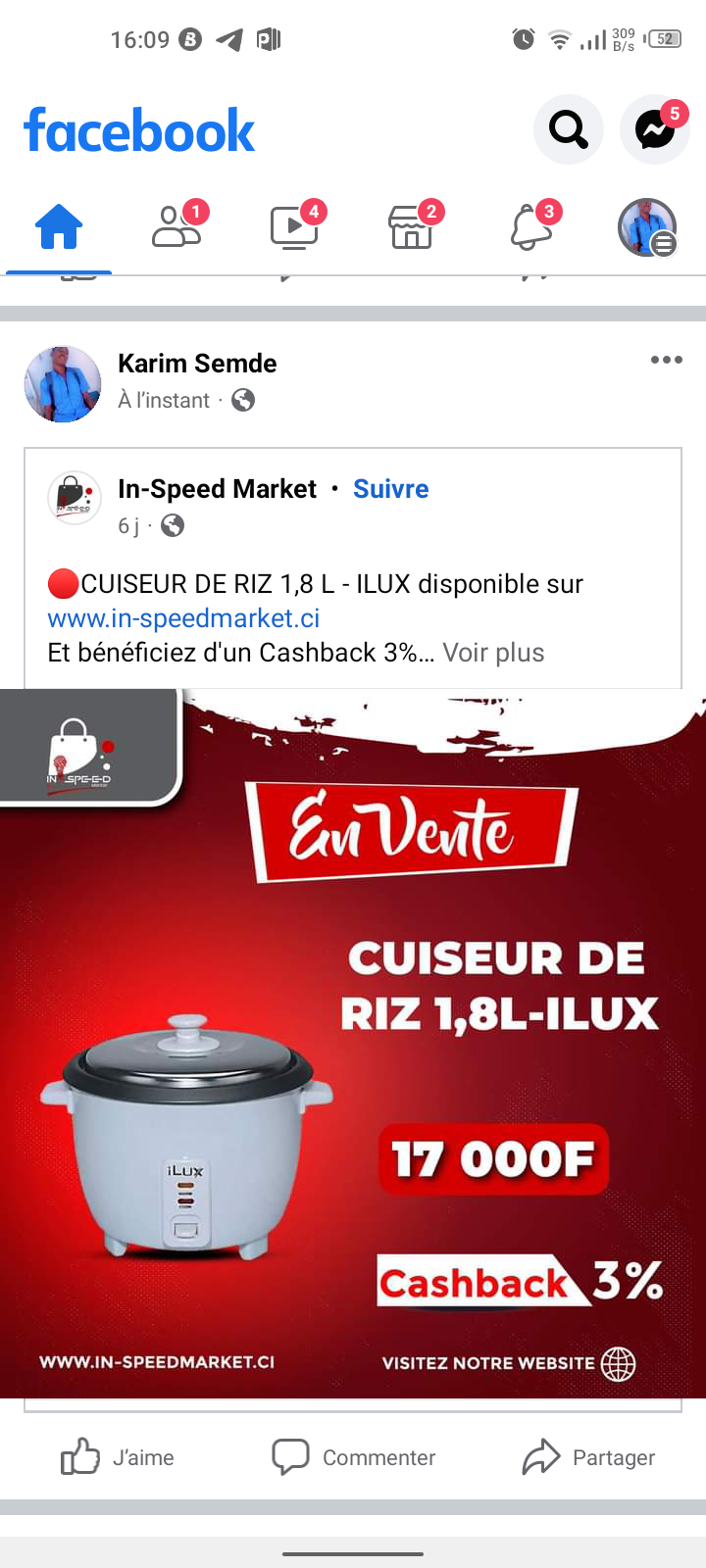706x1568 pixels.
Task: Open In-Speed Market page
Action: point(217,489)
